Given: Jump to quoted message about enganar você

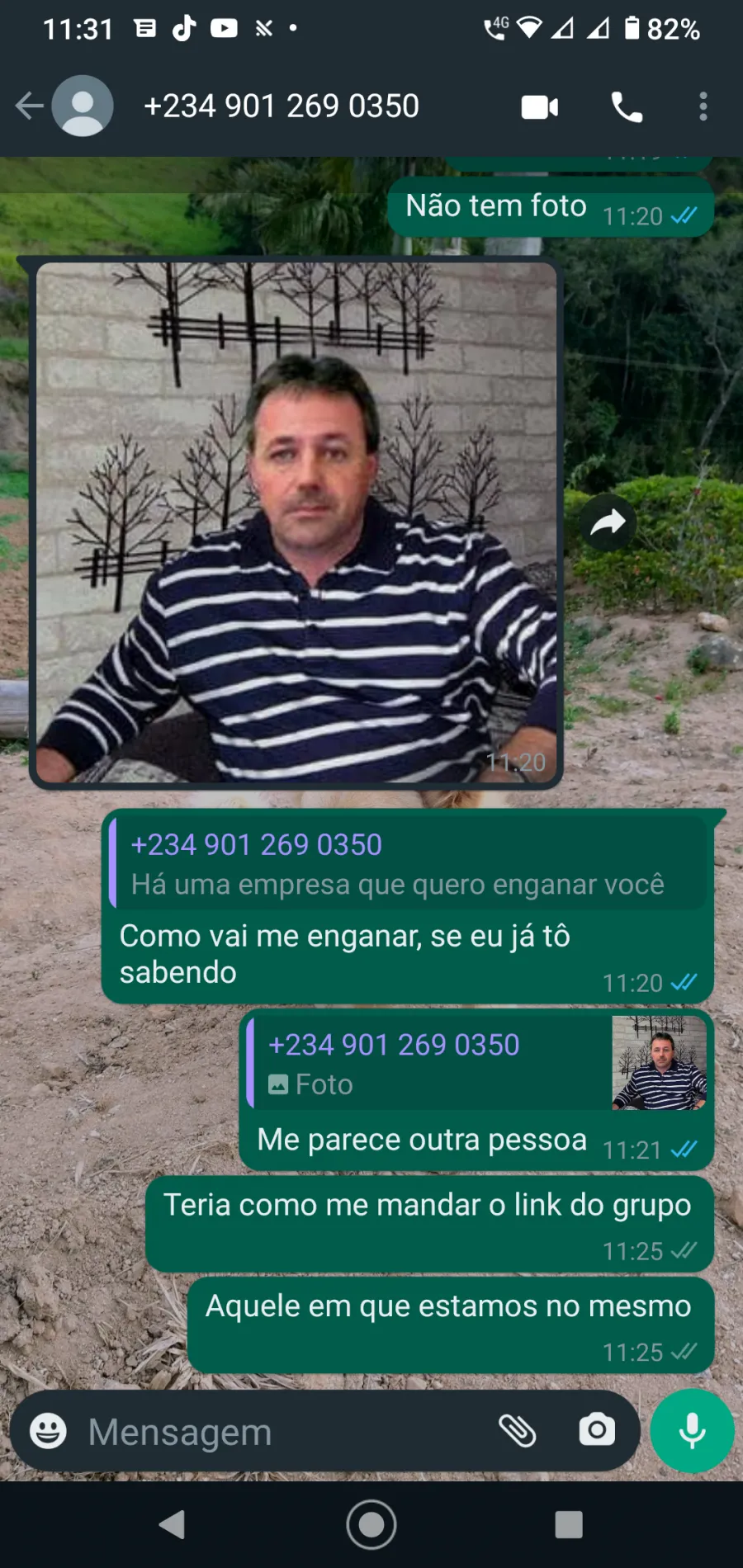Looking at the screenshot, I should tap(409, 862).
